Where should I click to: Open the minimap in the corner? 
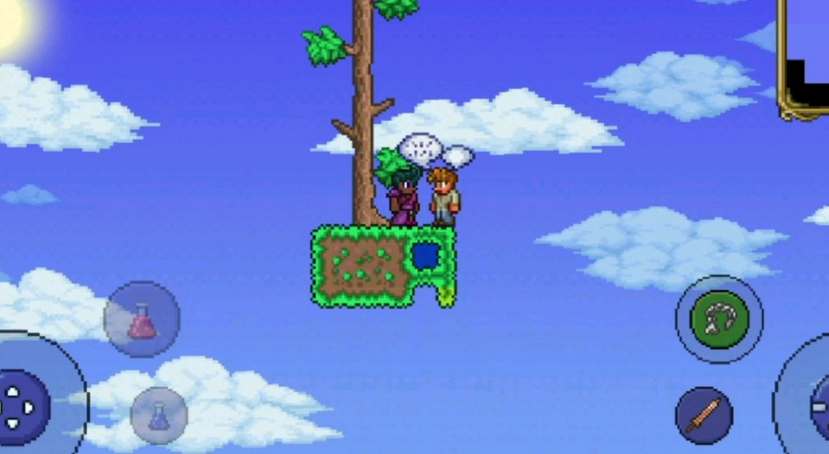pos(806,55)
